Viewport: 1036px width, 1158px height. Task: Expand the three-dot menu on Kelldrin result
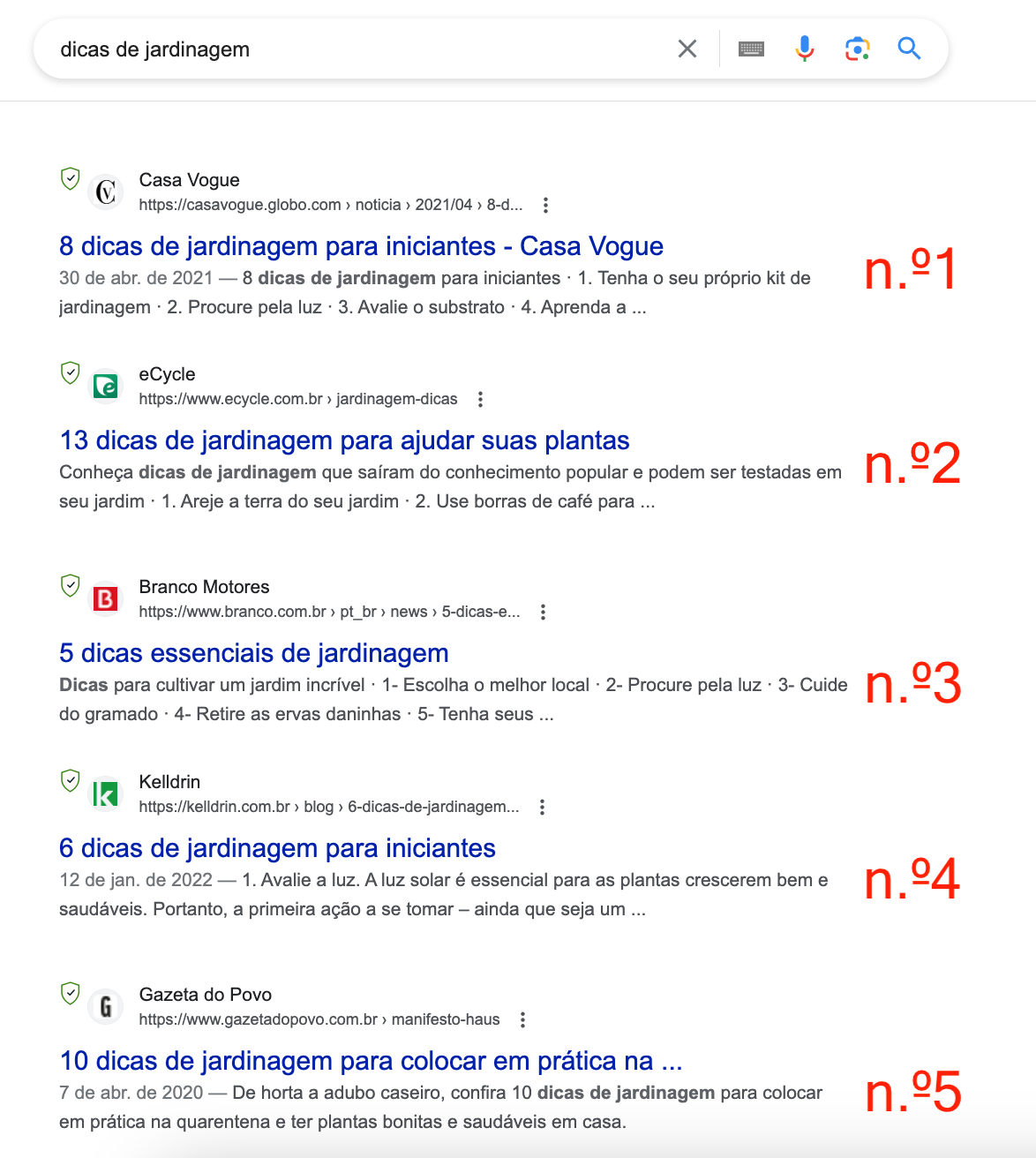click(542, 806)
